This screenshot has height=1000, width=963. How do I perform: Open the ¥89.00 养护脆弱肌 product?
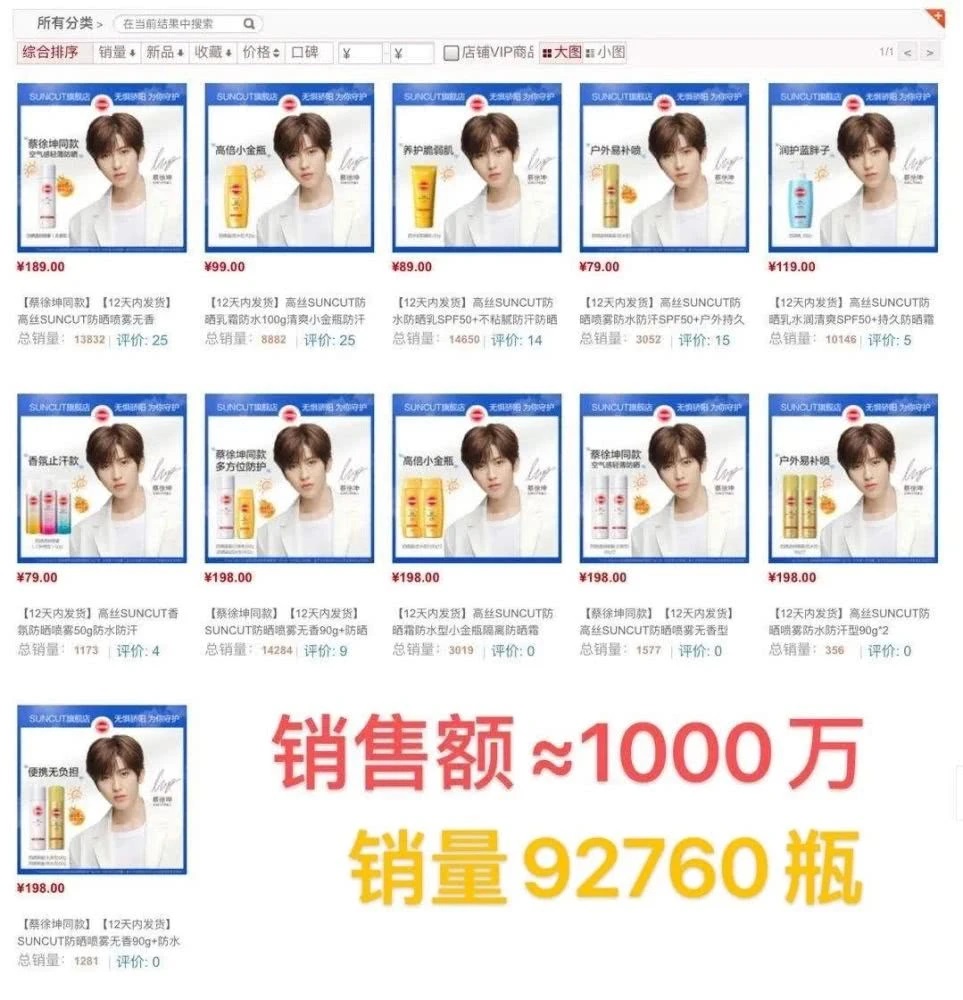pos(477,166)
